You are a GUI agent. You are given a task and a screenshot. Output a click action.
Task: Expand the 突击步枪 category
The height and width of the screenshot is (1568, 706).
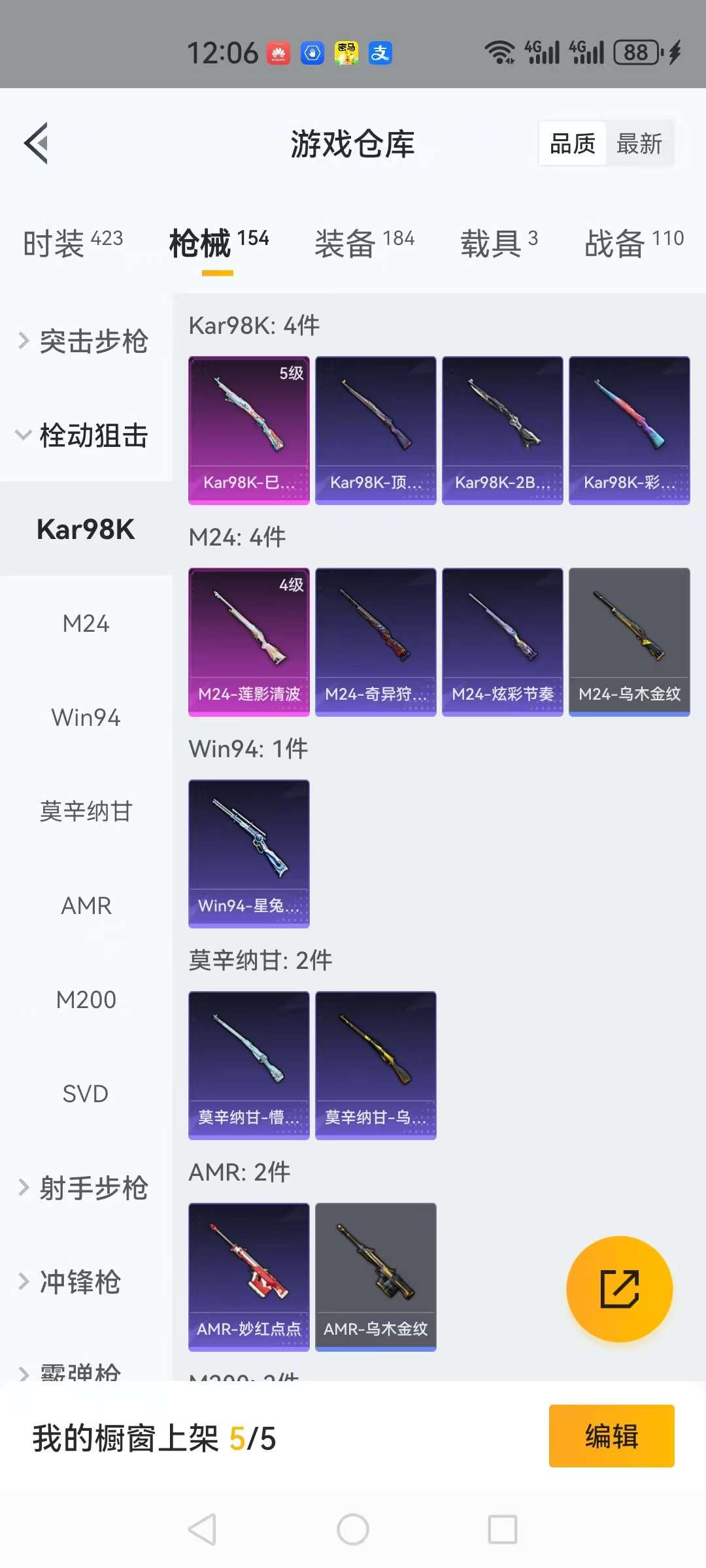pos(85,341)
